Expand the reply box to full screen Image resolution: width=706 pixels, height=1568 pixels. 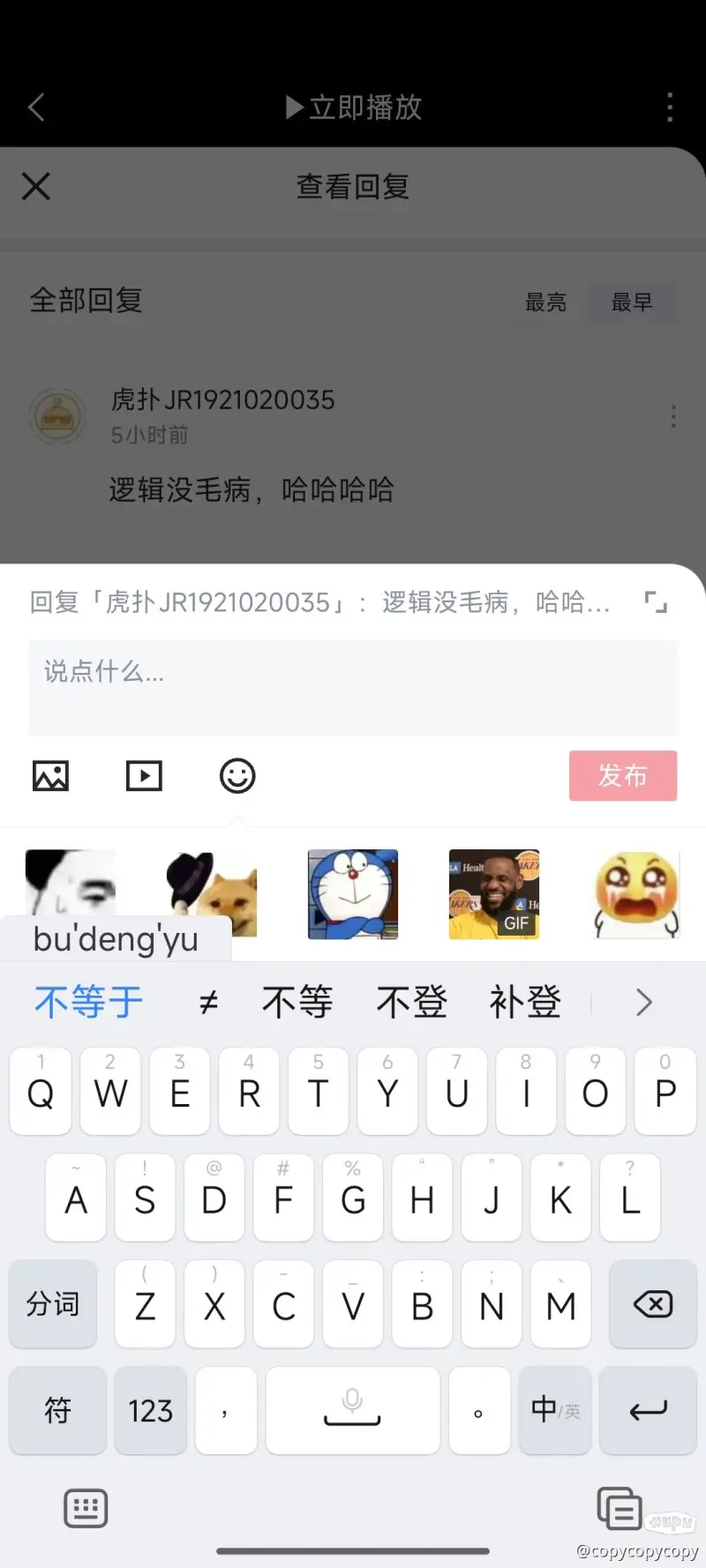(x=656, y=602)
